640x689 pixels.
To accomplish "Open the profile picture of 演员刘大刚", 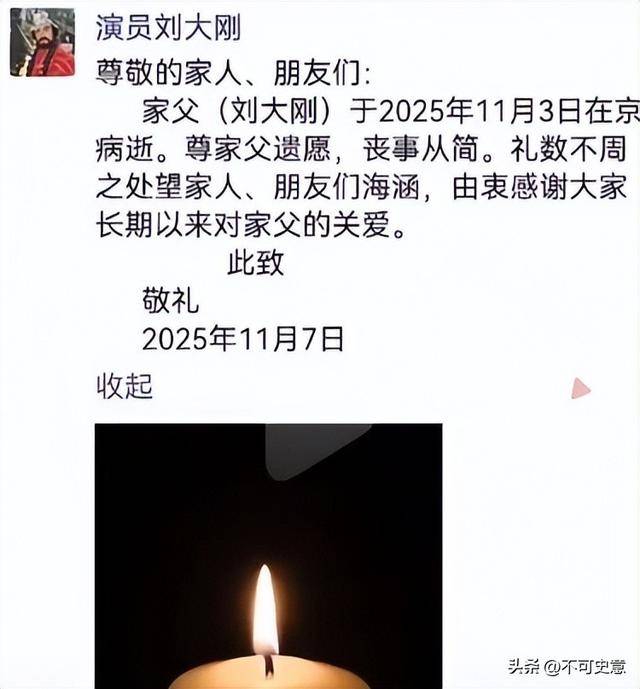I will tap(42, 41).
